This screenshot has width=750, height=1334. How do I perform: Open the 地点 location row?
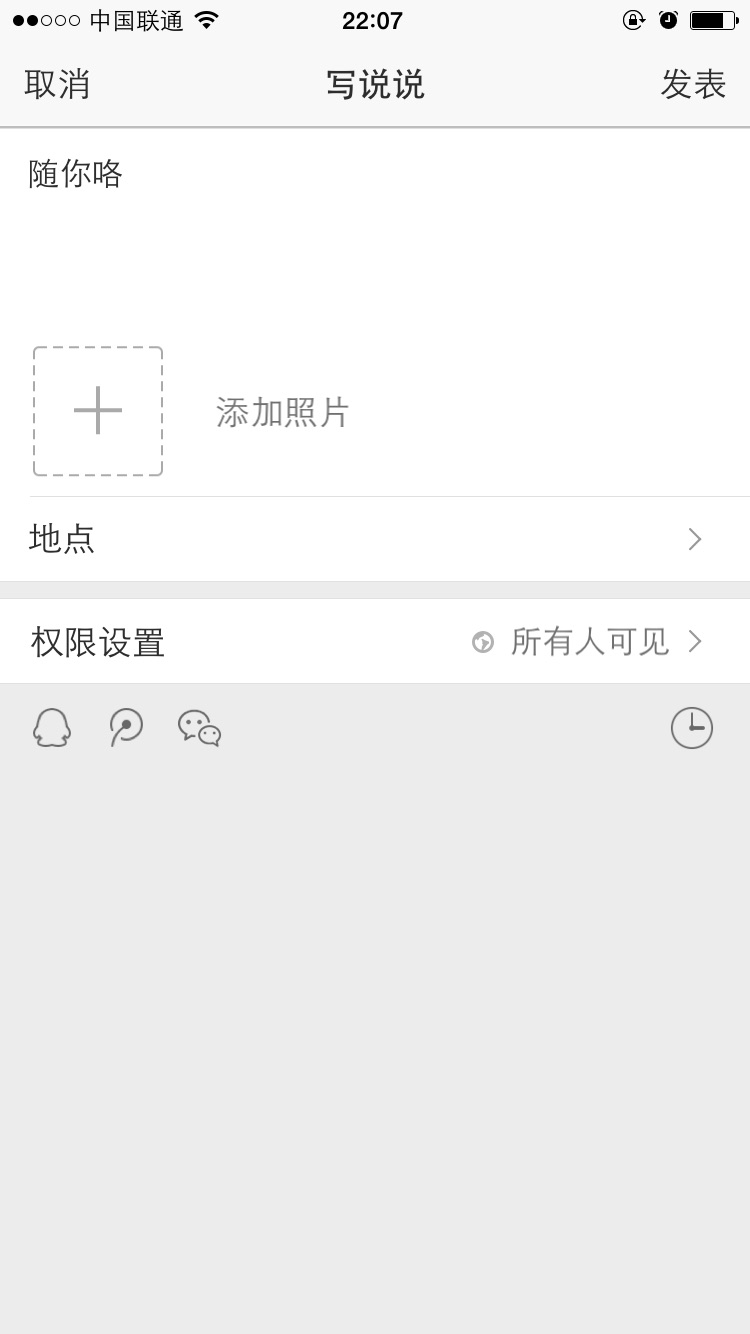(x=375, y=539)
